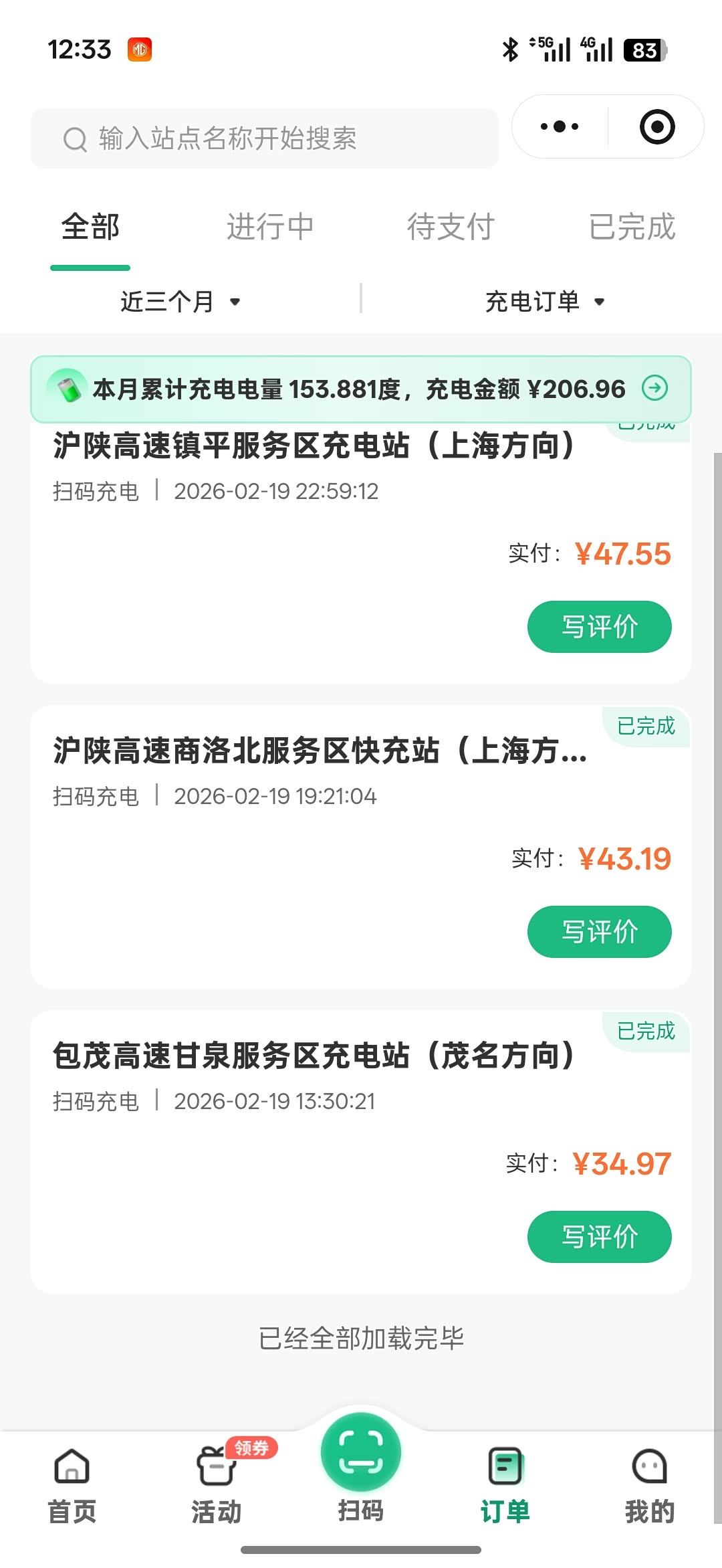722x1568 pixels.
Task: Open the 包茂高速甘泉服务区充电站 order
Action: click(x=361, y=1151)
